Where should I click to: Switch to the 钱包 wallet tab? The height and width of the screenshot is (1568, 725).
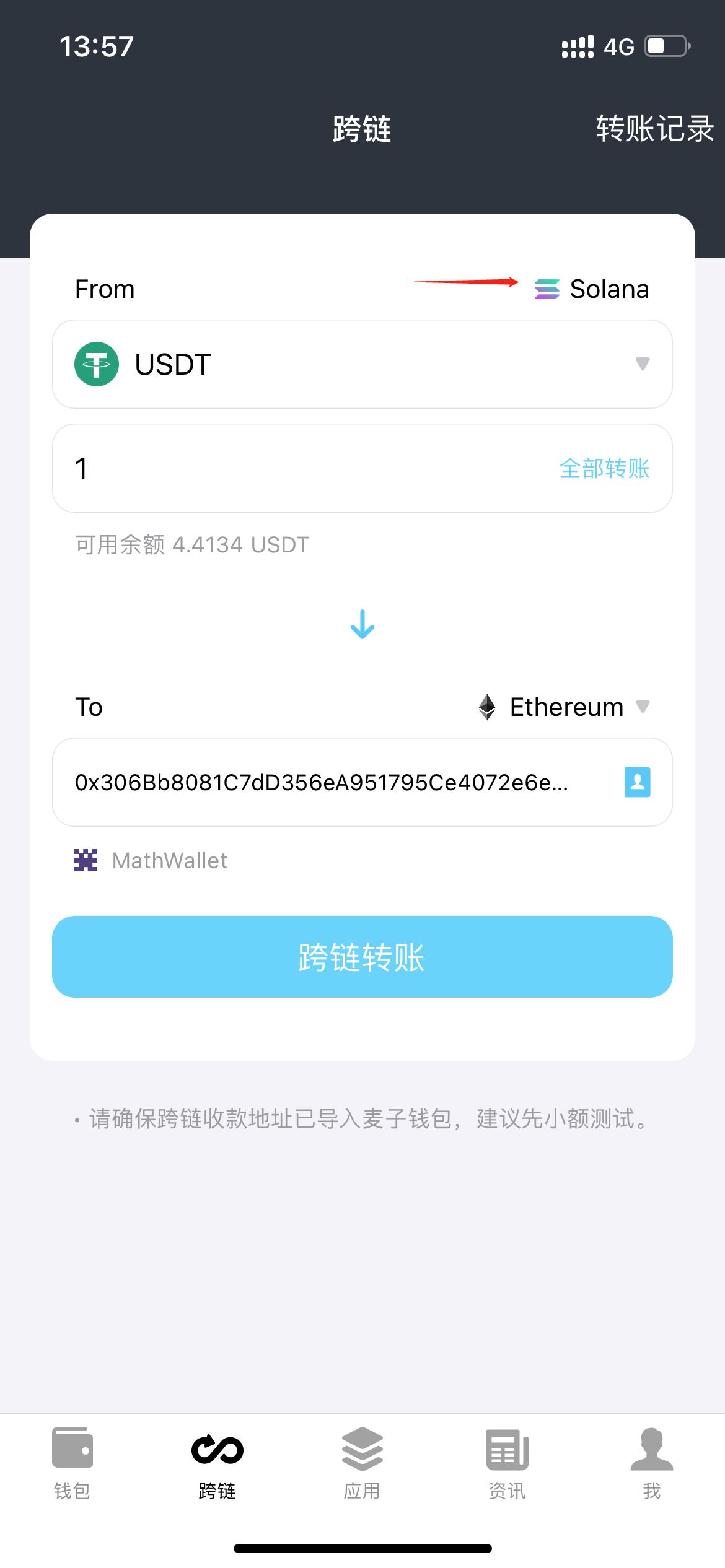coord(72,1464)
